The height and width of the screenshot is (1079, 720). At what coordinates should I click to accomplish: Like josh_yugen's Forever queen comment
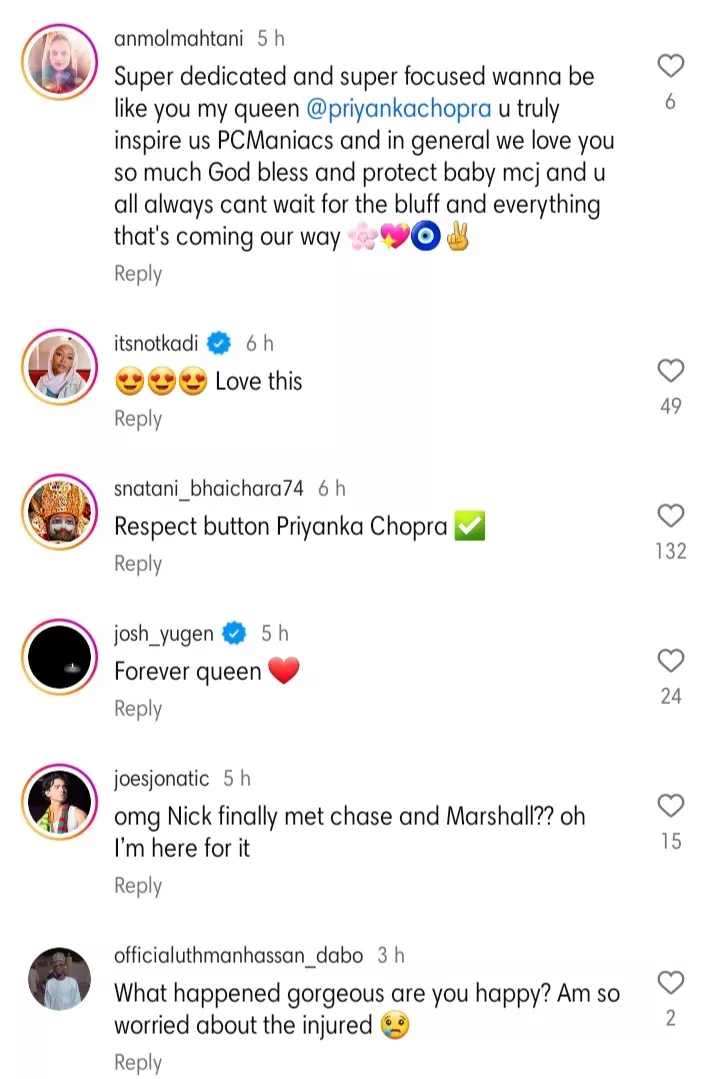click(671, 661)
